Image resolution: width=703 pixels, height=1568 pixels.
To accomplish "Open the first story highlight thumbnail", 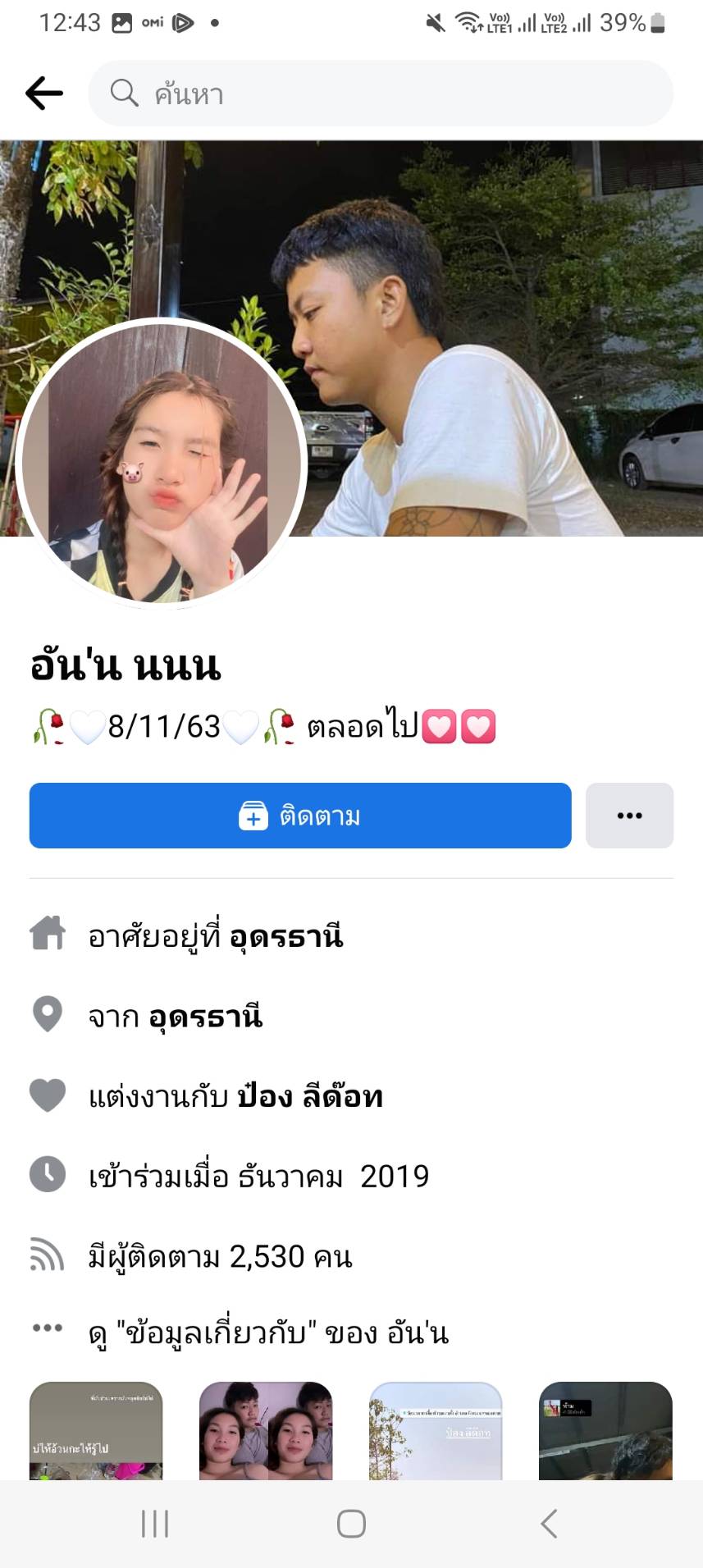I will (x=96, y=1431).
